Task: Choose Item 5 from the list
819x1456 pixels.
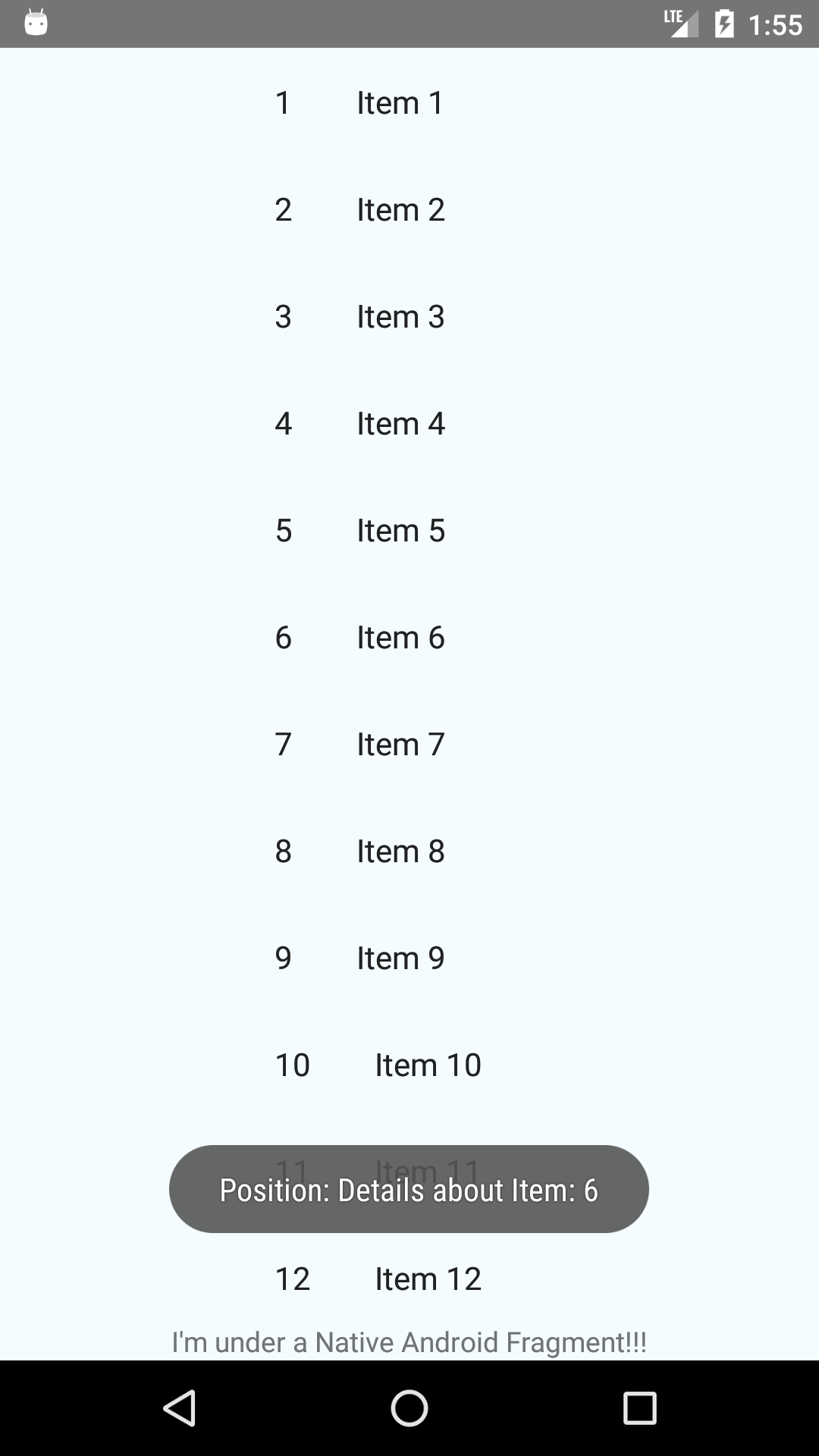Action: [400, 531]
